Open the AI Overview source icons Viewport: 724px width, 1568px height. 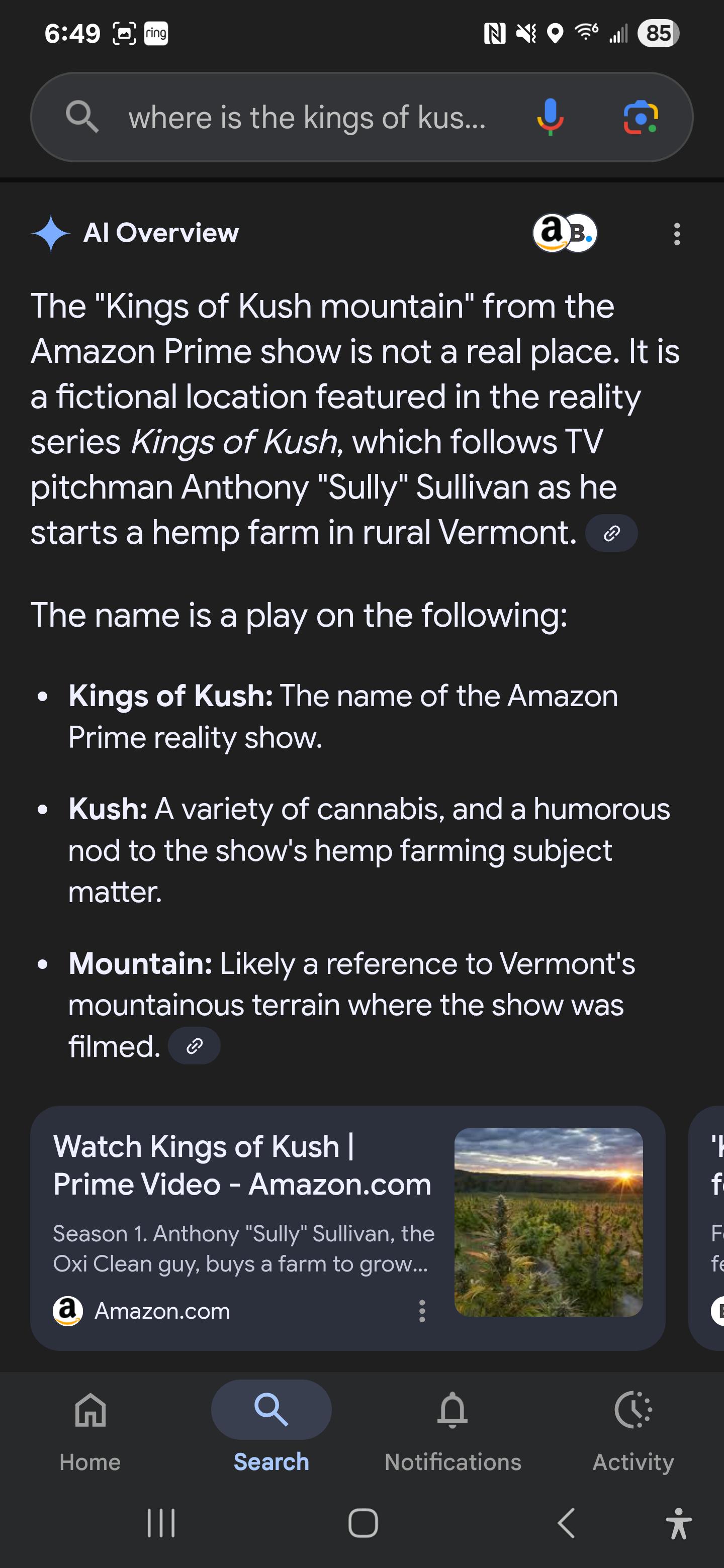click(x=565, y=233)
